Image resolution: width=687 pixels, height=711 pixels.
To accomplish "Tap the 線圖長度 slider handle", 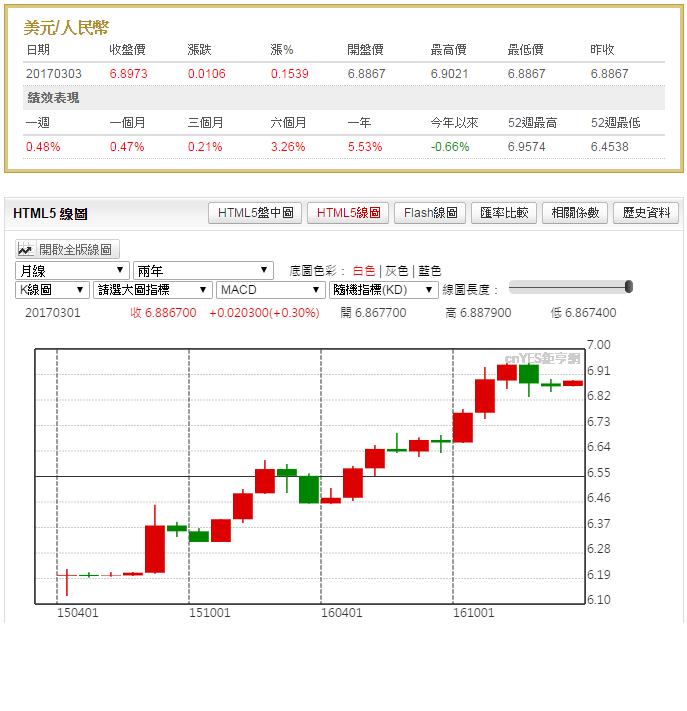I will (629, 287).
